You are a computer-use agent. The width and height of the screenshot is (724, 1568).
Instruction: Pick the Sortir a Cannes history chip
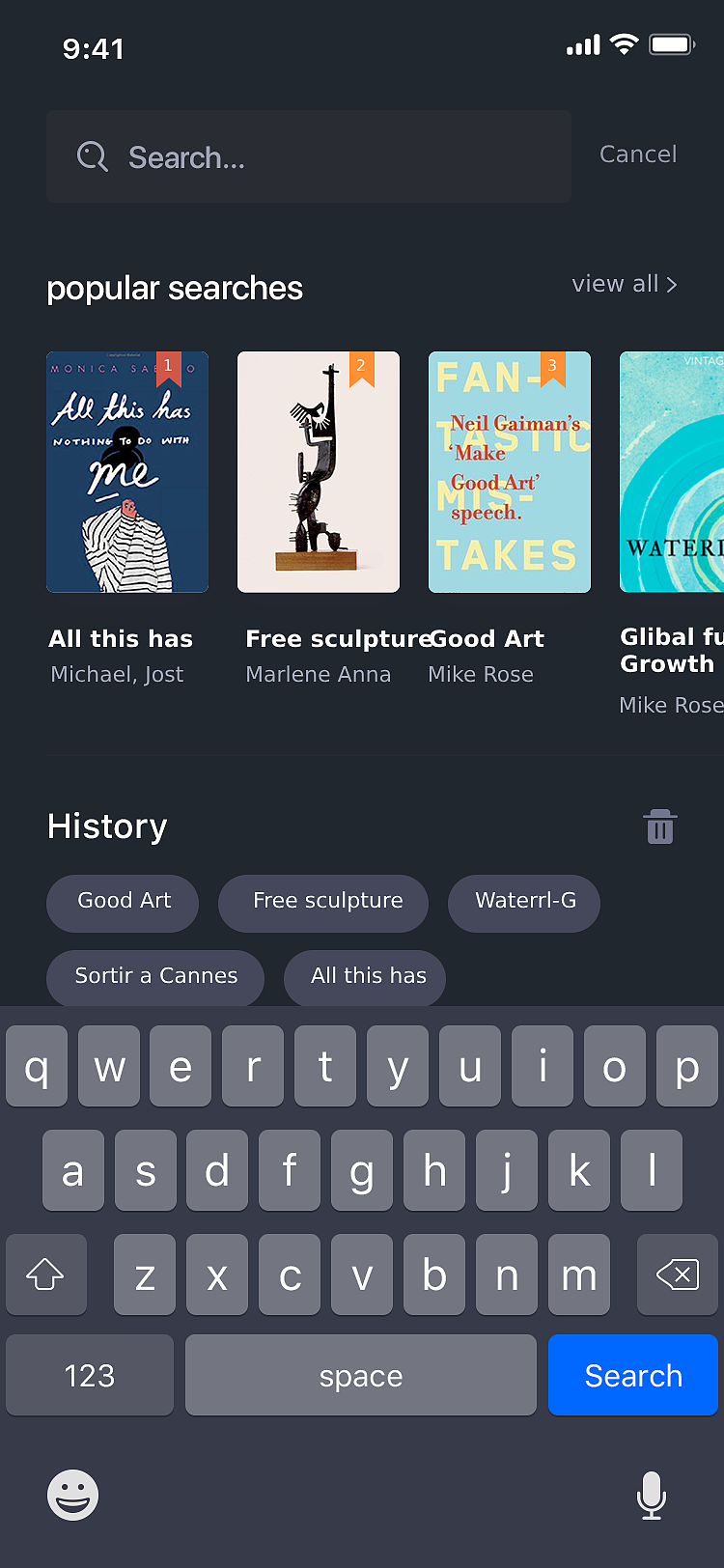pos(155,977)
